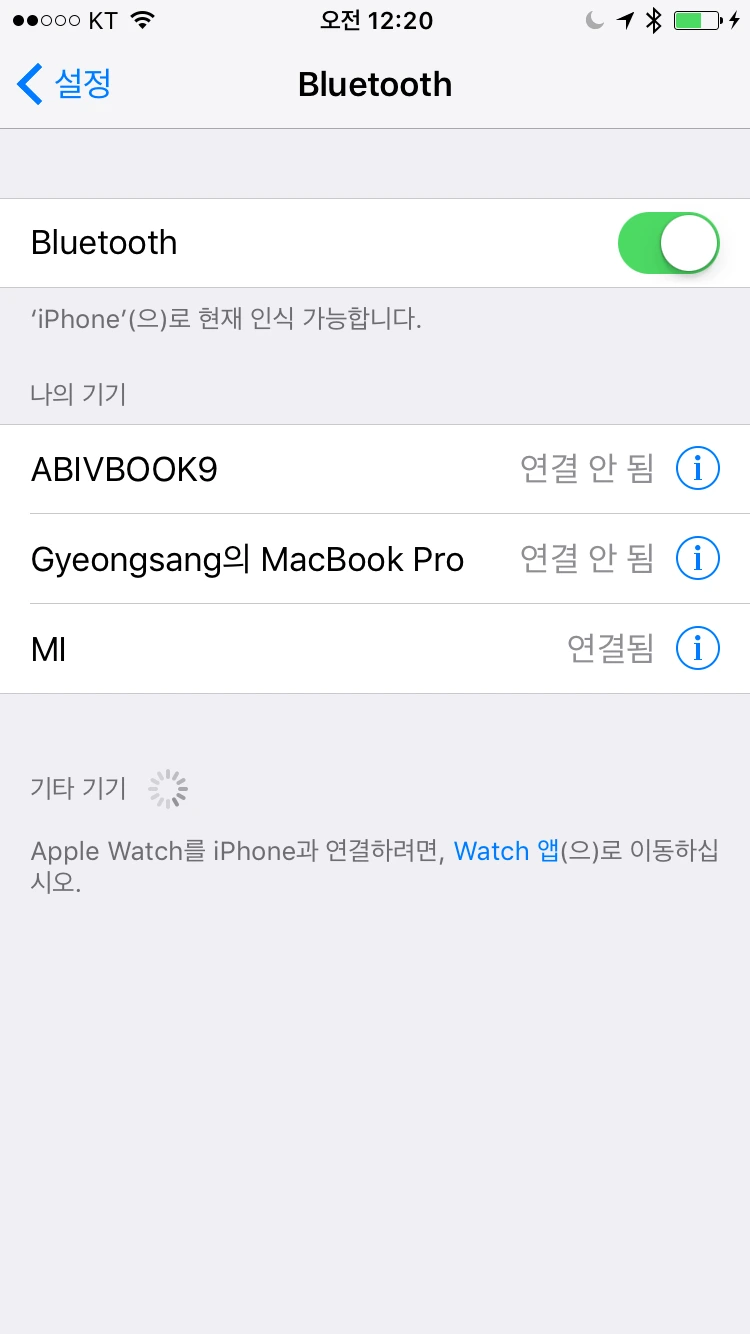The height and width of the screenshot is (1334, 750).
Task: Open info for connected MI device
Action: coord(697,648)
